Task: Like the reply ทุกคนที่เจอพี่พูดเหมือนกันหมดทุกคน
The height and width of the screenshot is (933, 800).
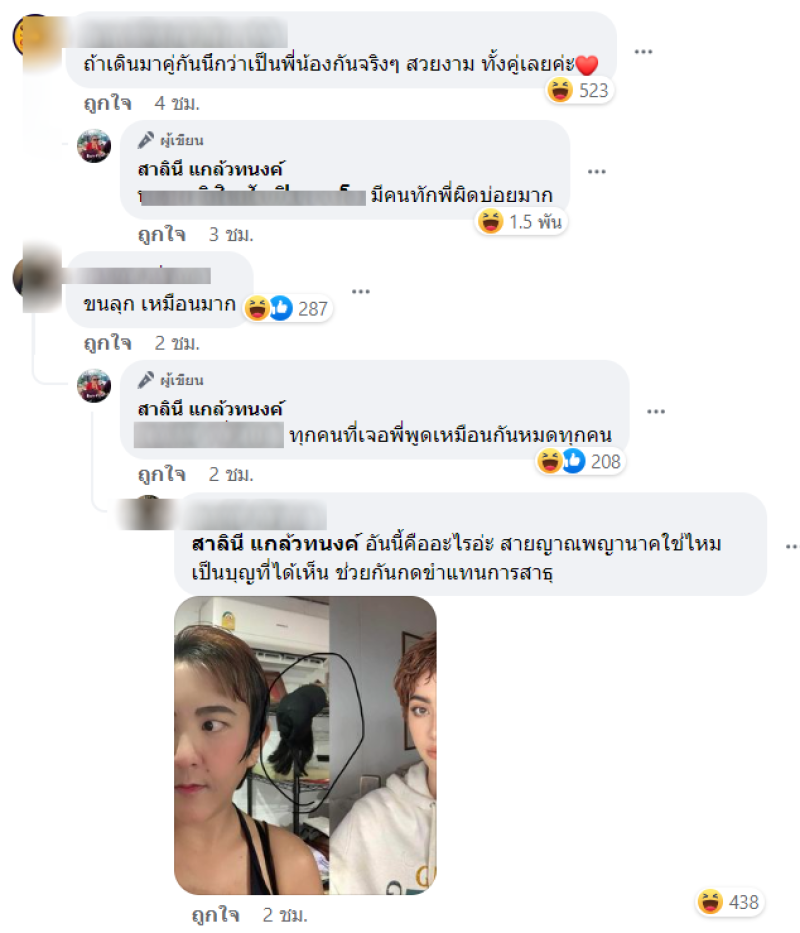Action: pyautogui.click(x=161, y=473)
